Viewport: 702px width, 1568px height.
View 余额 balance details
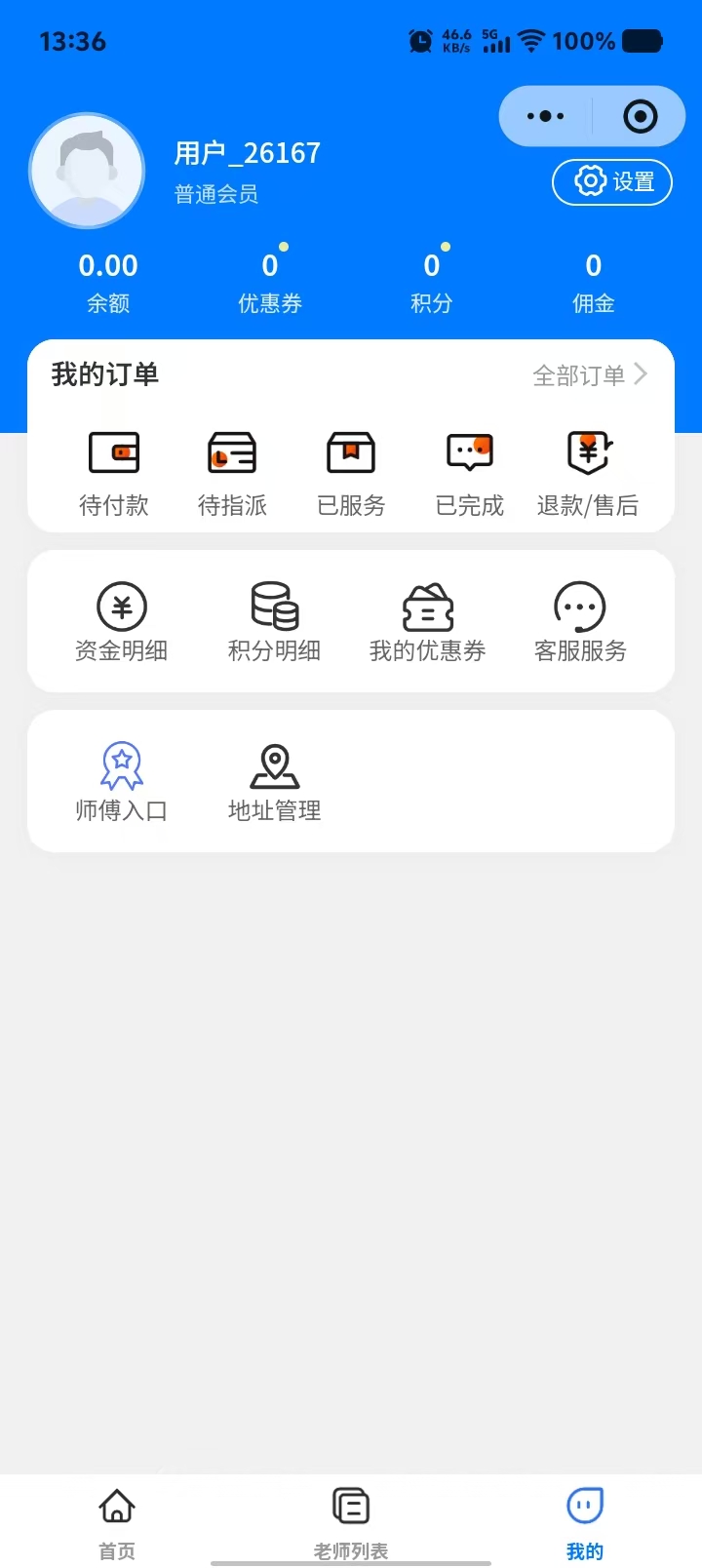108,281
